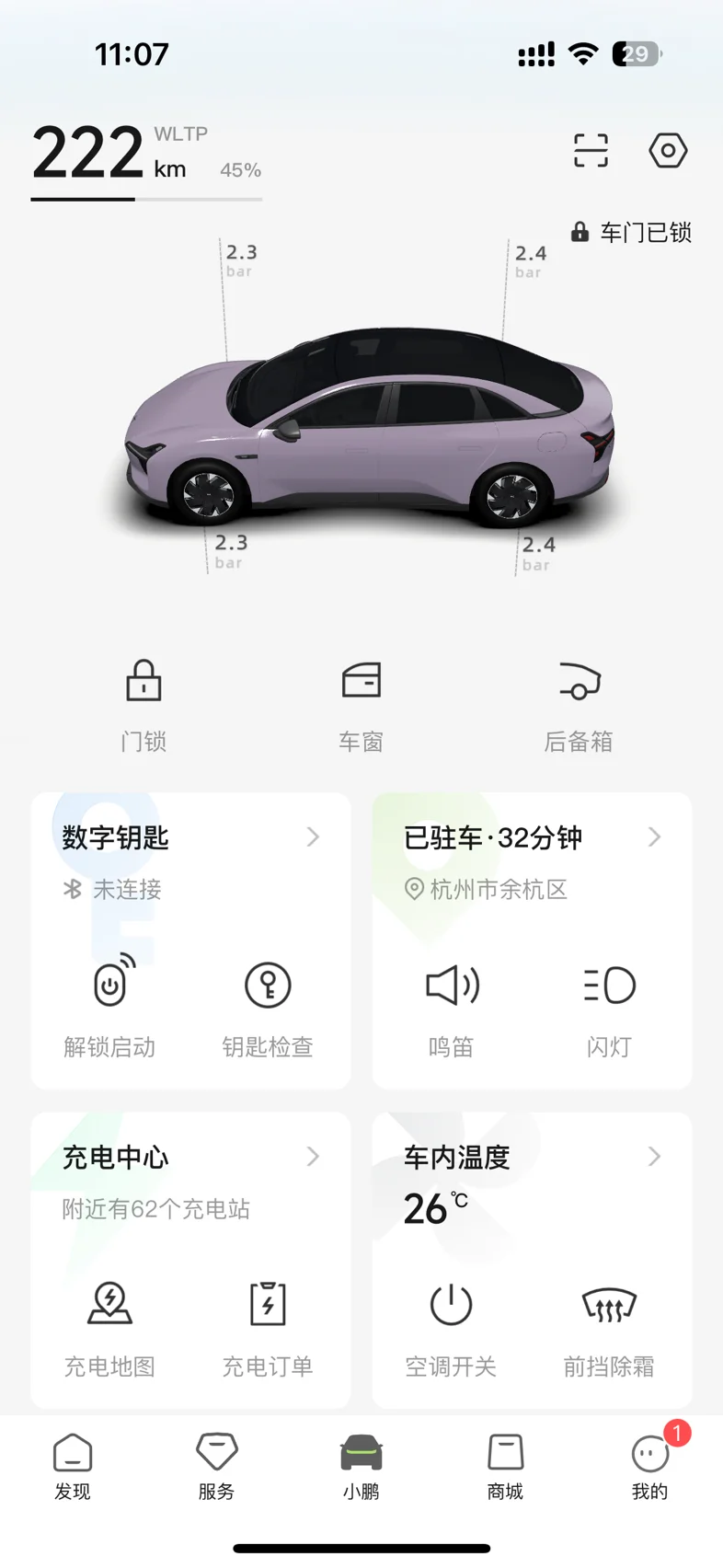Open the scan QR code icon

(591, 150)
